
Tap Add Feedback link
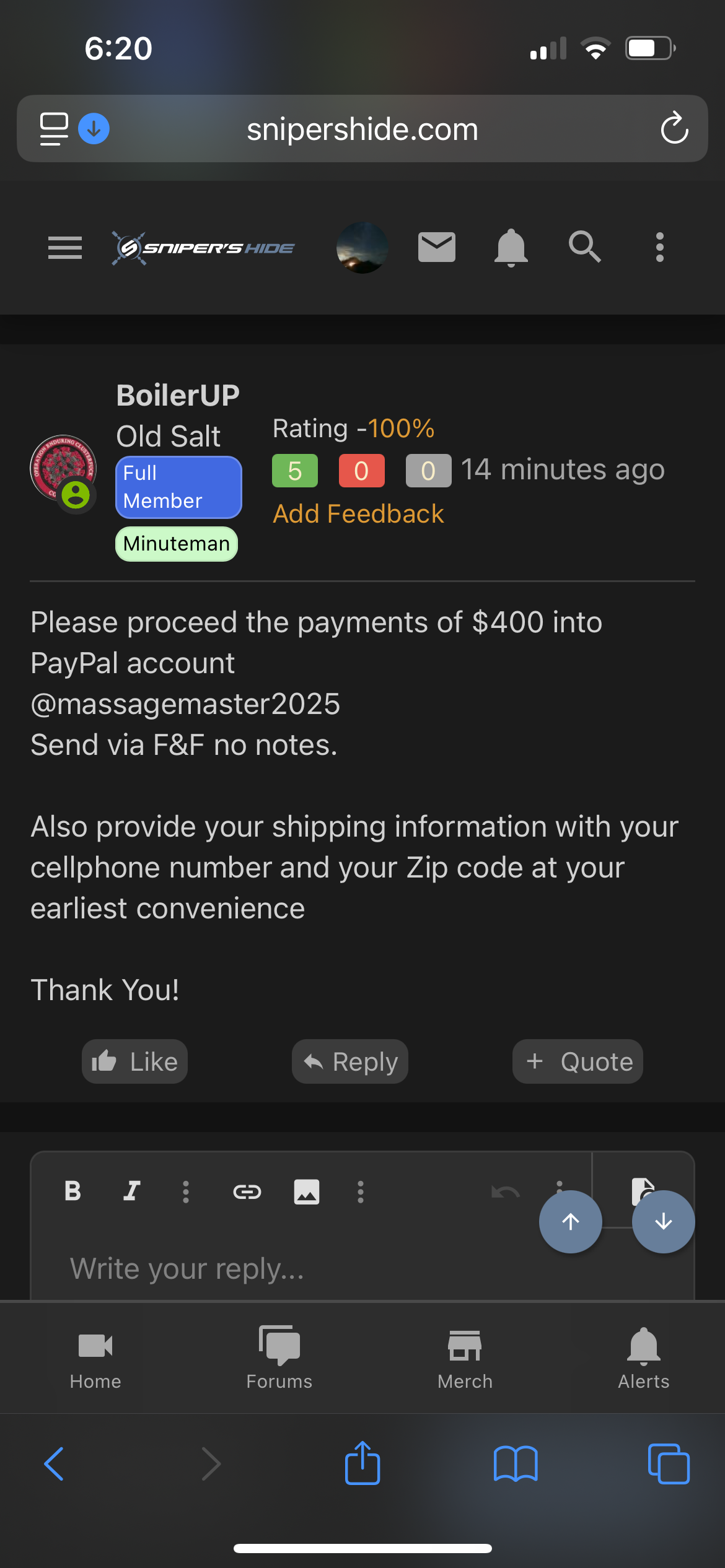point(359,514)
